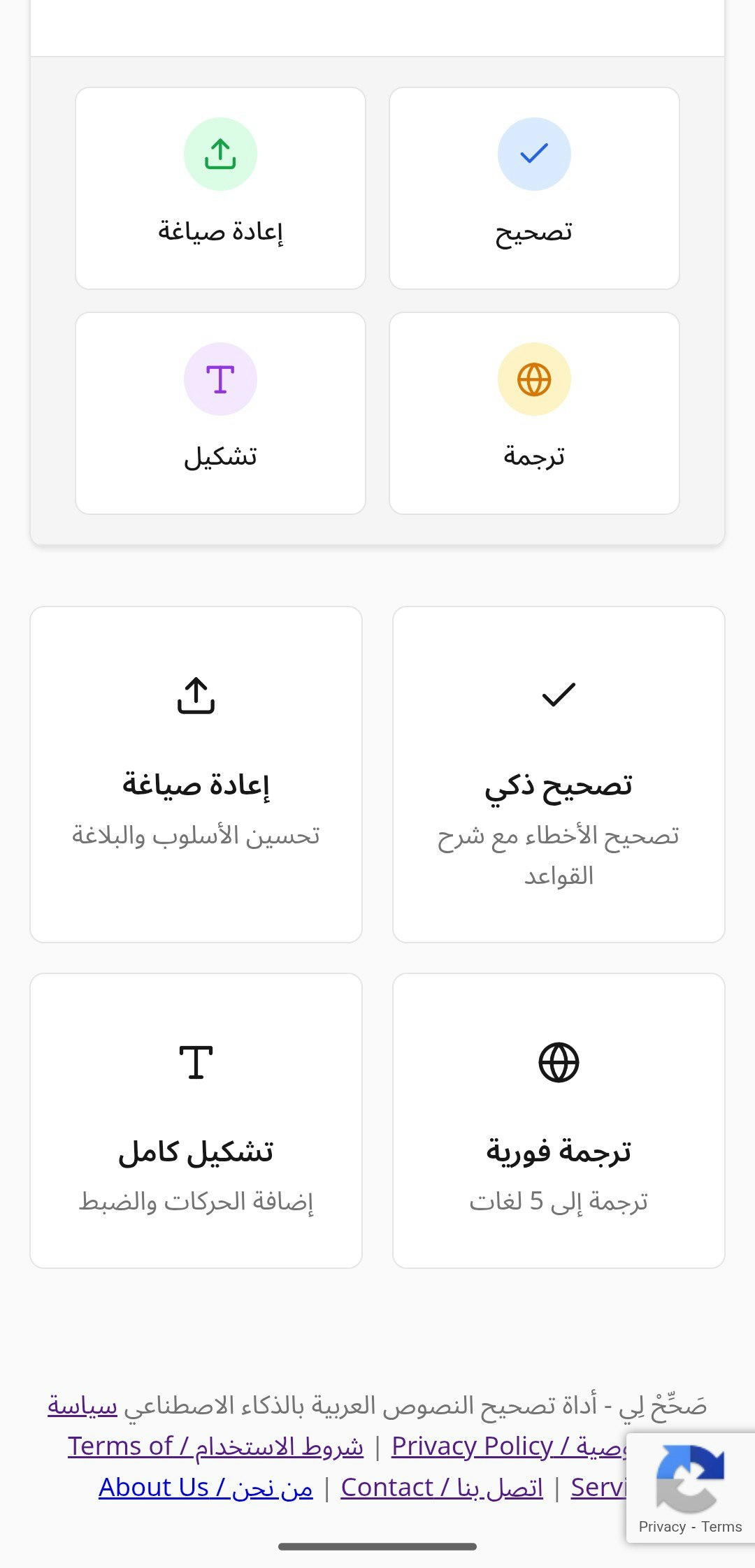Select the purple T tashkeel icon
The width and height of the screenshot is (755, 1568).
(x=220, y=379)
